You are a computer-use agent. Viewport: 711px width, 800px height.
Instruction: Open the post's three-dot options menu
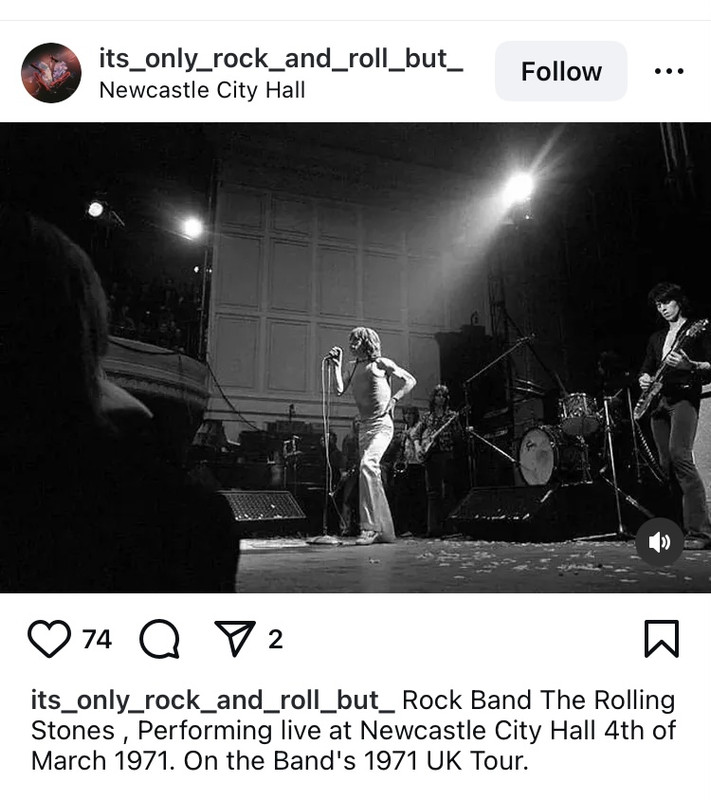click(668, 72)
